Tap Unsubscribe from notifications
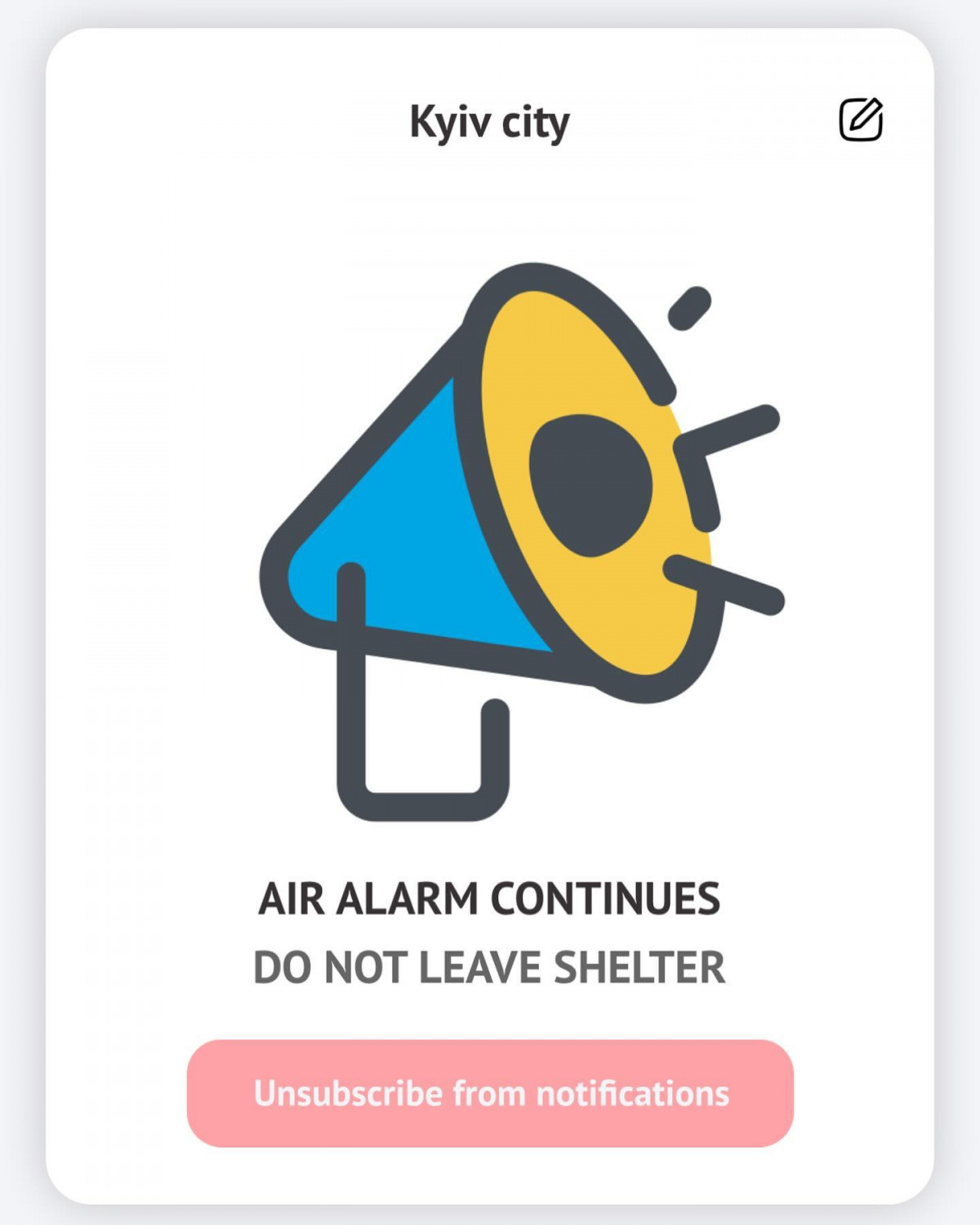The image size is (980, 1225). 490,1093
